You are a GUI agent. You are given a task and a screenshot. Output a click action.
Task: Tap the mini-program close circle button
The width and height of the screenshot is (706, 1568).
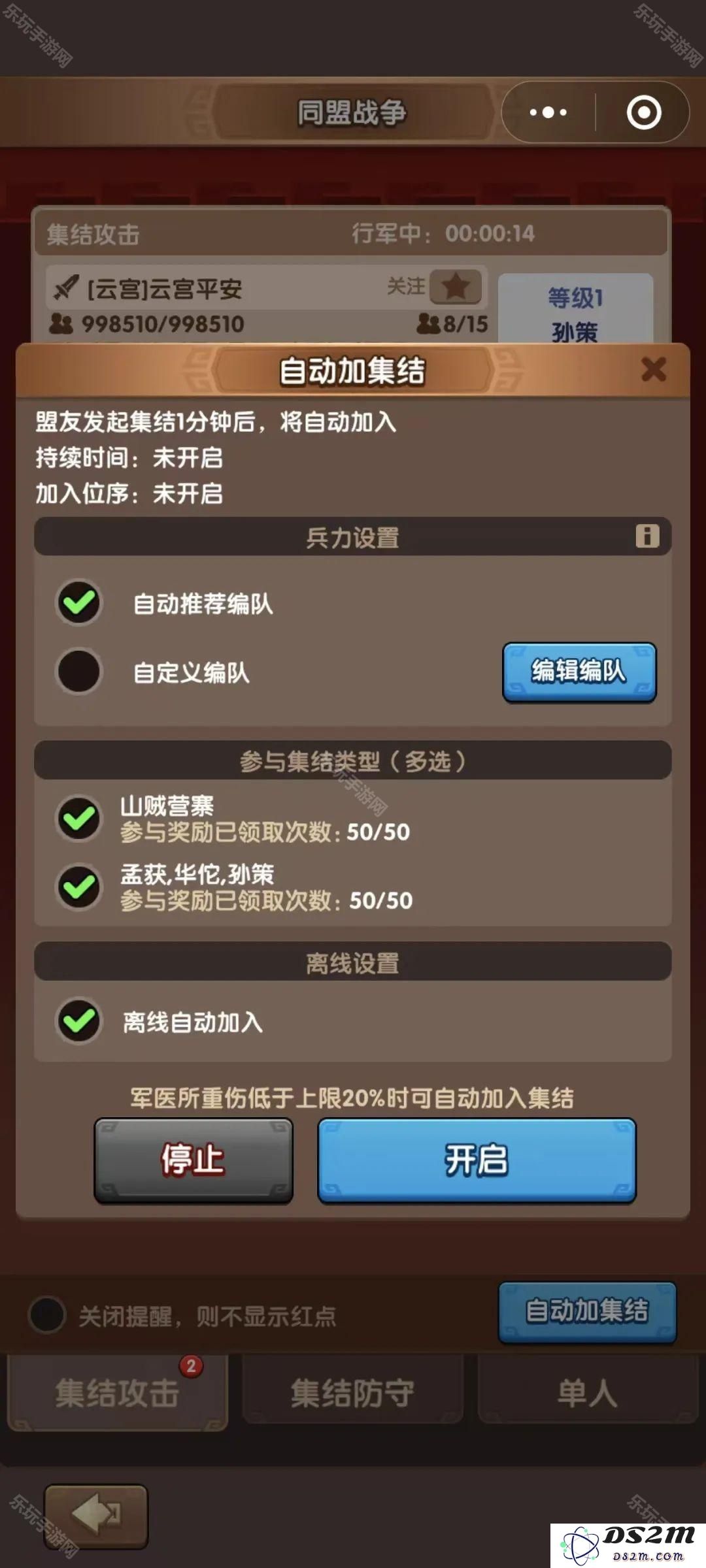[643, 112]
